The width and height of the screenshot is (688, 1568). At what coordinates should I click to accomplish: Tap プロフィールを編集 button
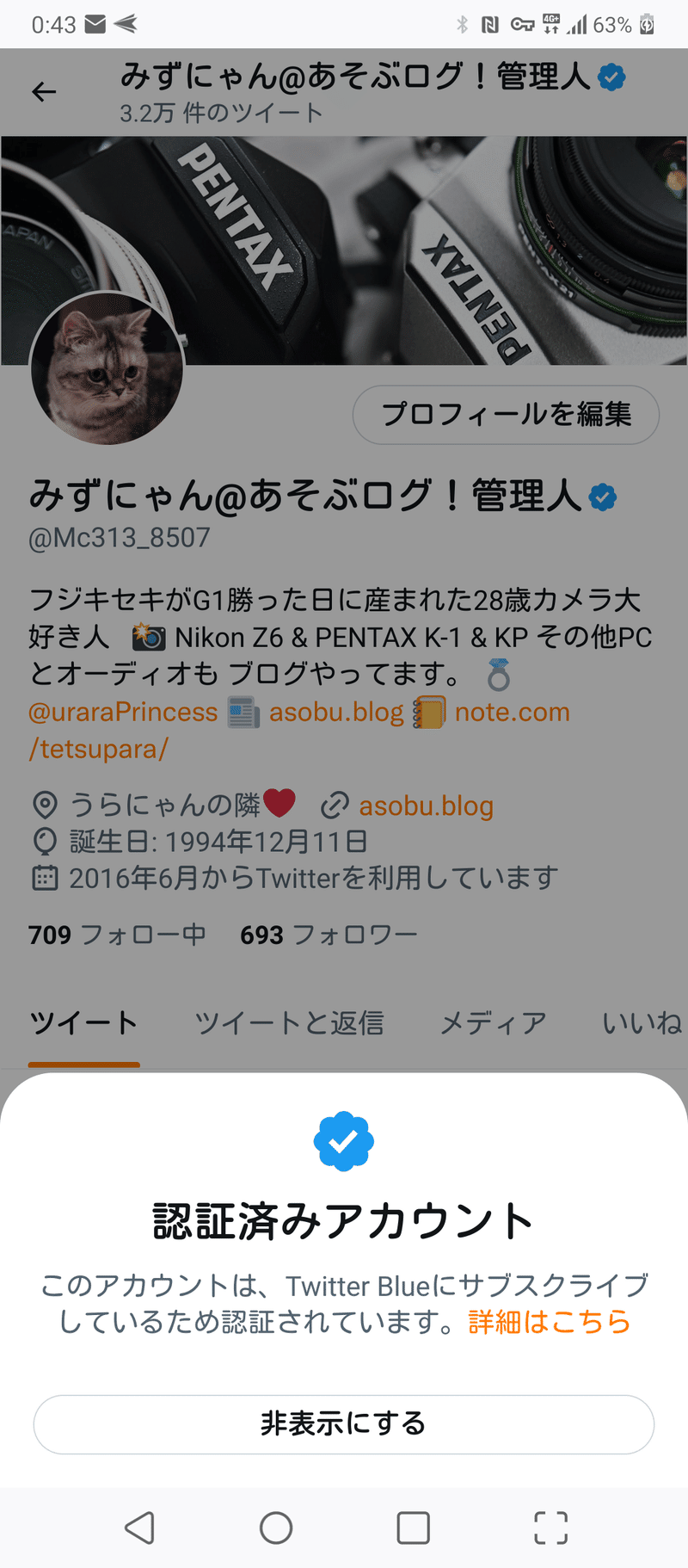(x=506, y=414)
